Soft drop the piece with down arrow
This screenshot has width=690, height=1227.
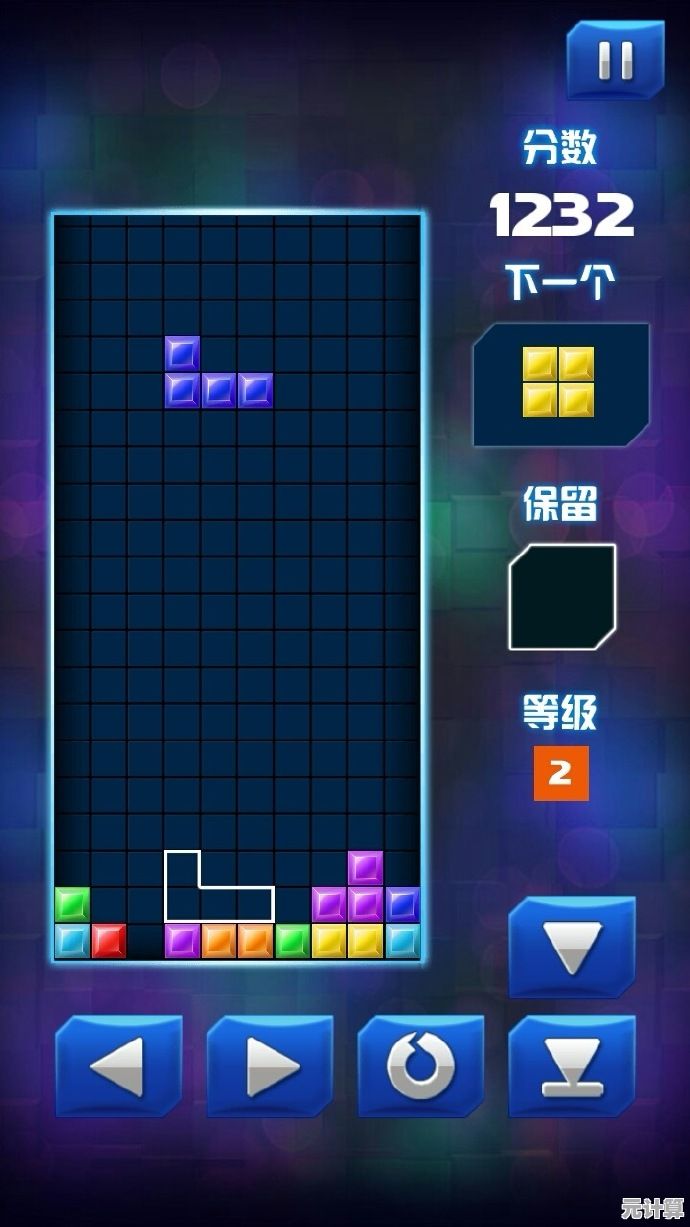click(572, 947)
